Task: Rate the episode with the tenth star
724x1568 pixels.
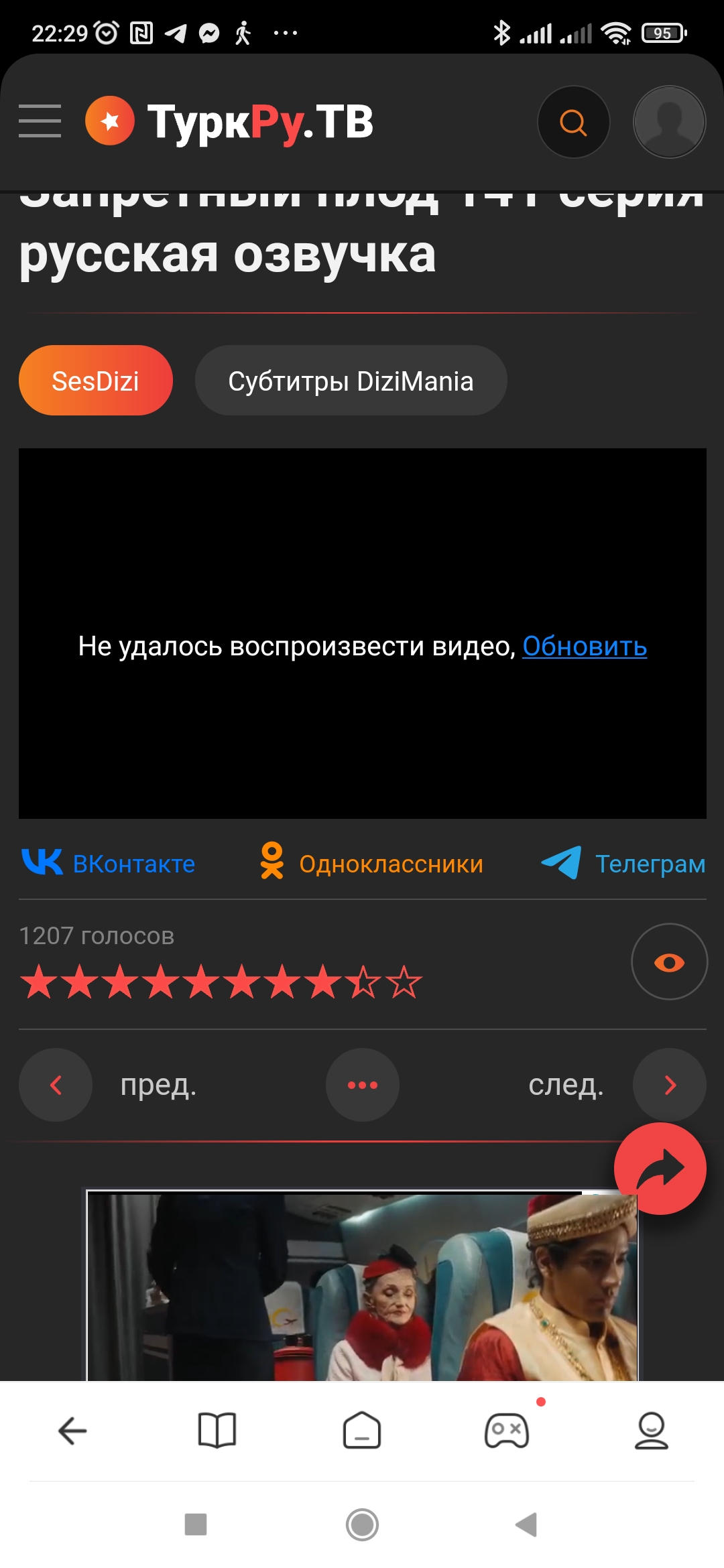Action: point(404,982)
